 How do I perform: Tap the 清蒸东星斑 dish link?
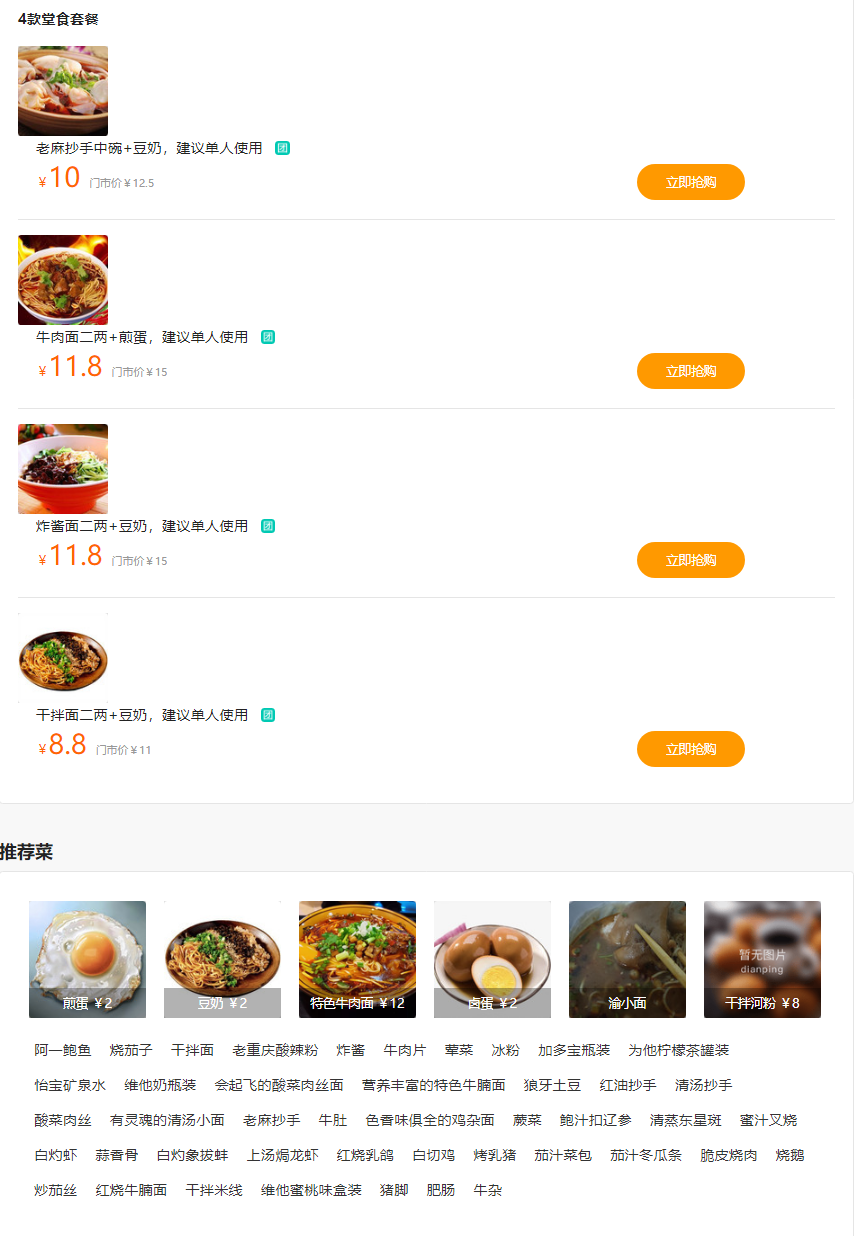pyautogui.click(x=685, y=1120)
